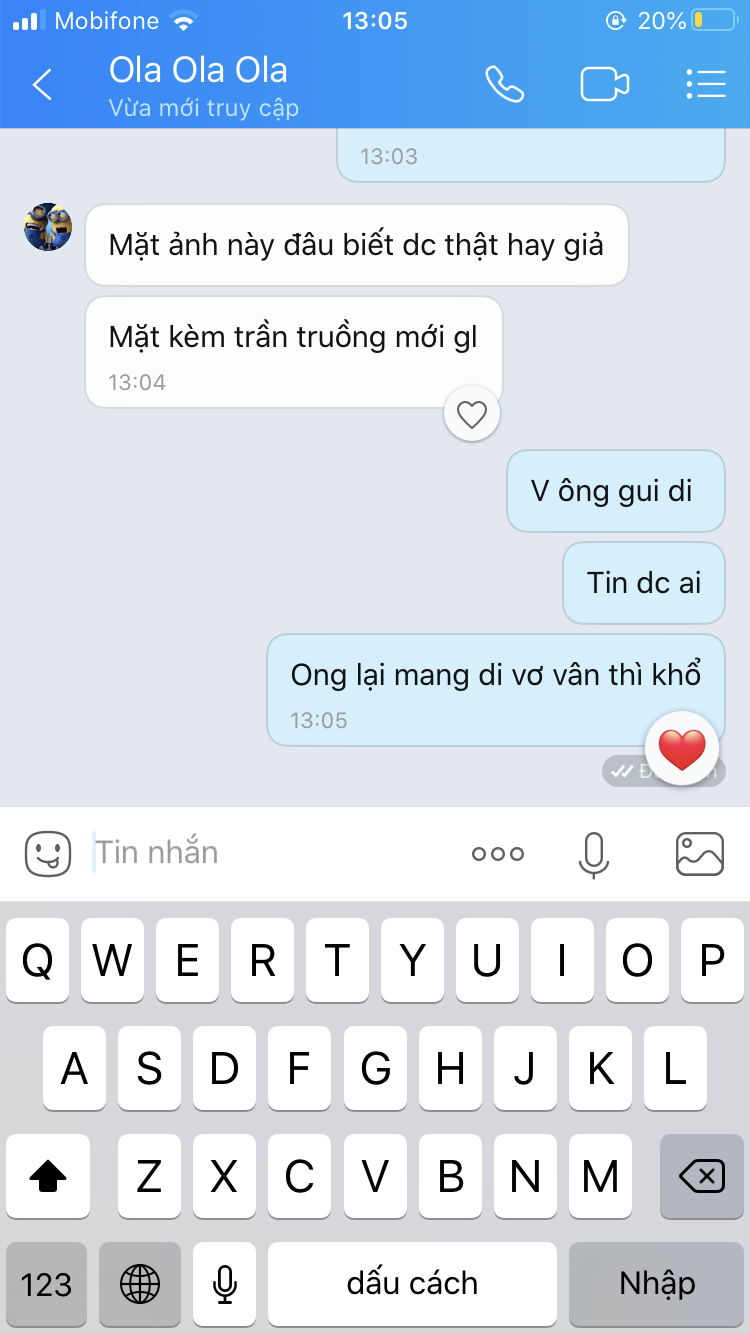The height and width of the screenshot is (1334, 750).
Task: Start a video call in this chat
Action: coord(605,85)
